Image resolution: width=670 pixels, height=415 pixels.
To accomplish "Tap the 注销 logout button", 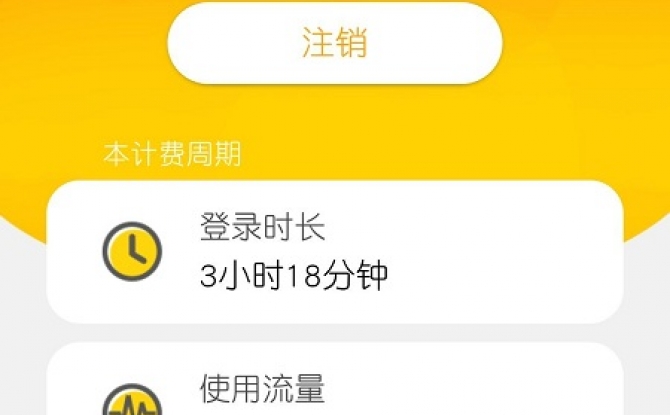I will point(334,44).
